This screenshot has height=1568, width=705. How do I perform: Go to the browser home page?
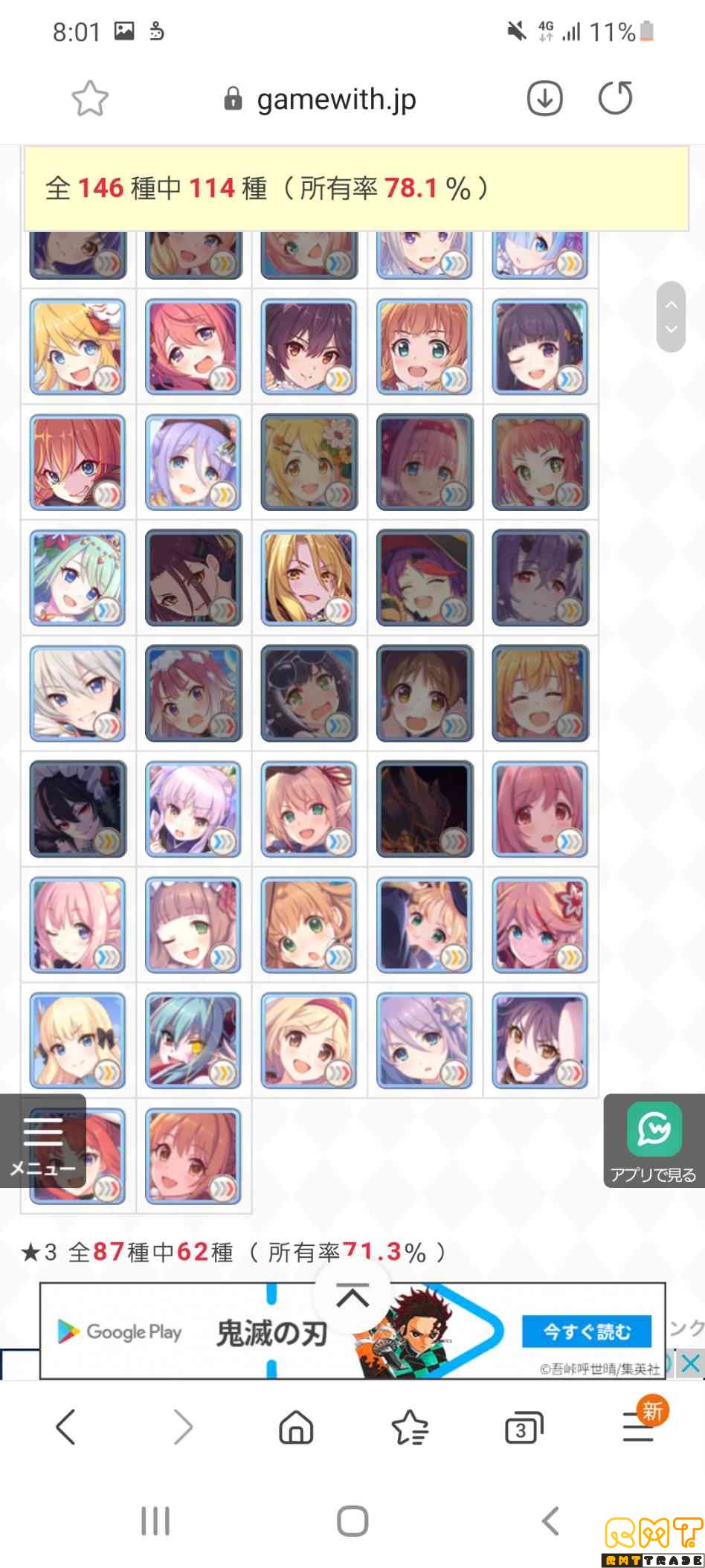[296, 1427]
